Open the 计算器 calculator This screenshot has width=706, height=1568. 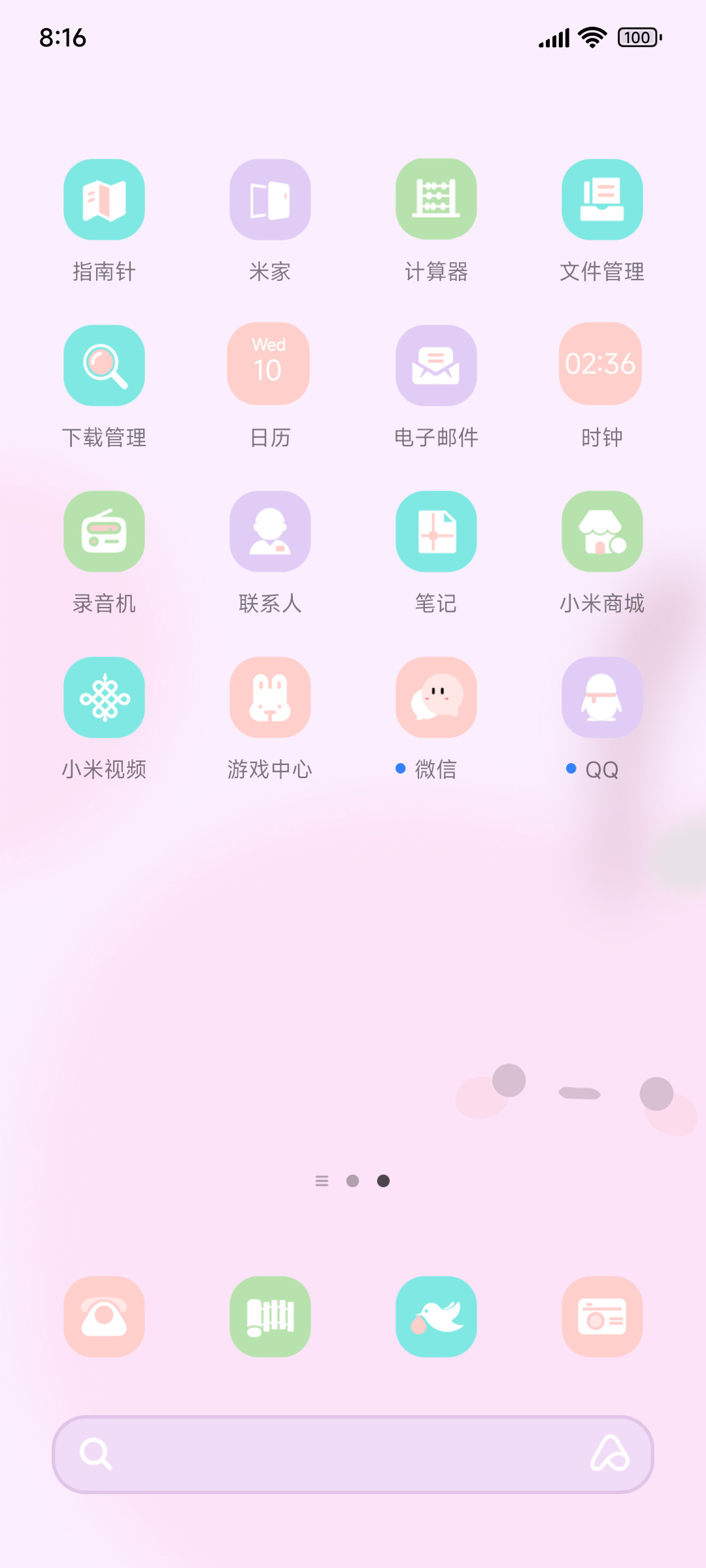436,199
